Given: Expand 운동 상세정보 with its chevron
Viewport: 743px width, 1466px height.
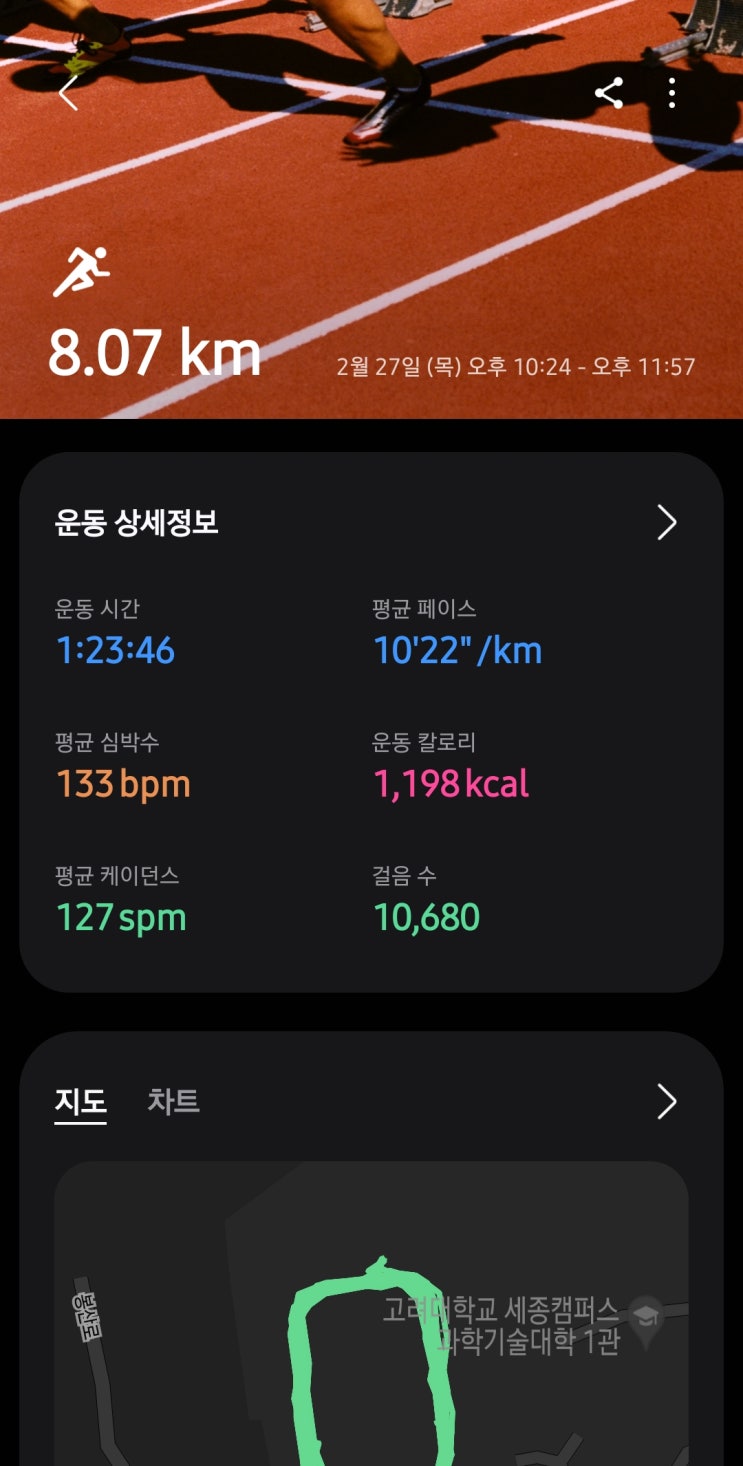Looking at the screenshot, I should (x=666, y=522).
